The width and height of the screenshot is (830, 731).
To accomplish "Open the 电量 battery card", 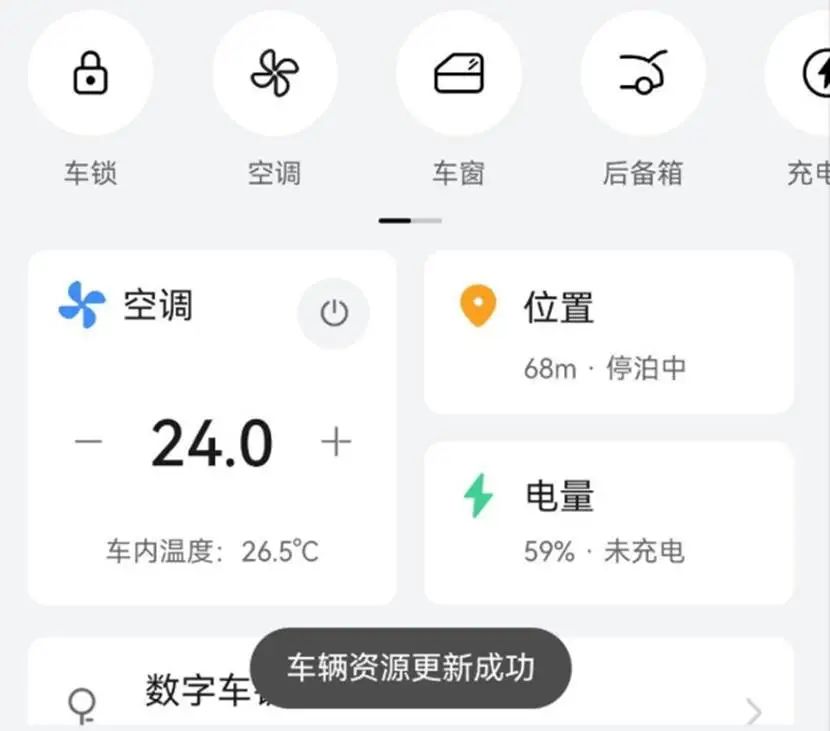I will [x=609, y=522].
